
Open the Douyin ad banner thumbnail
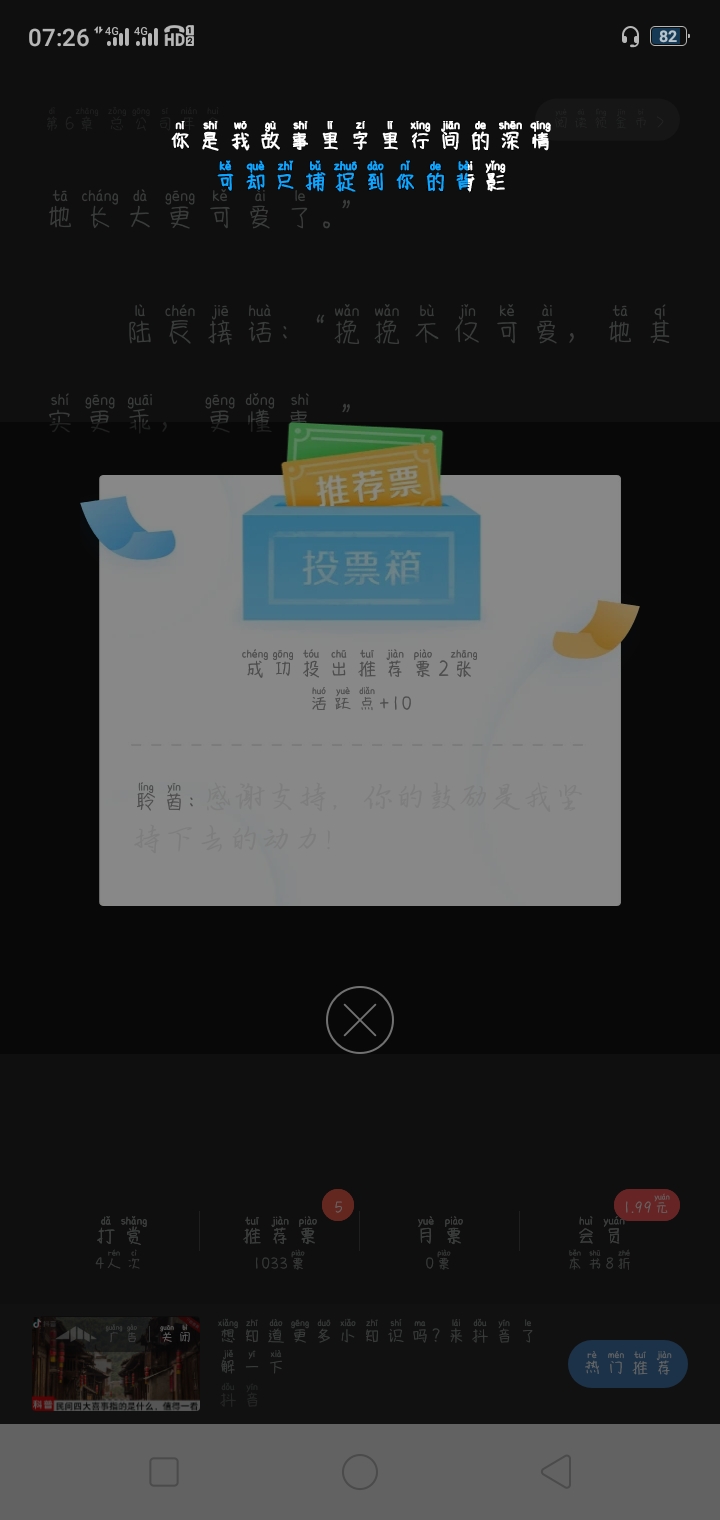116,1364
